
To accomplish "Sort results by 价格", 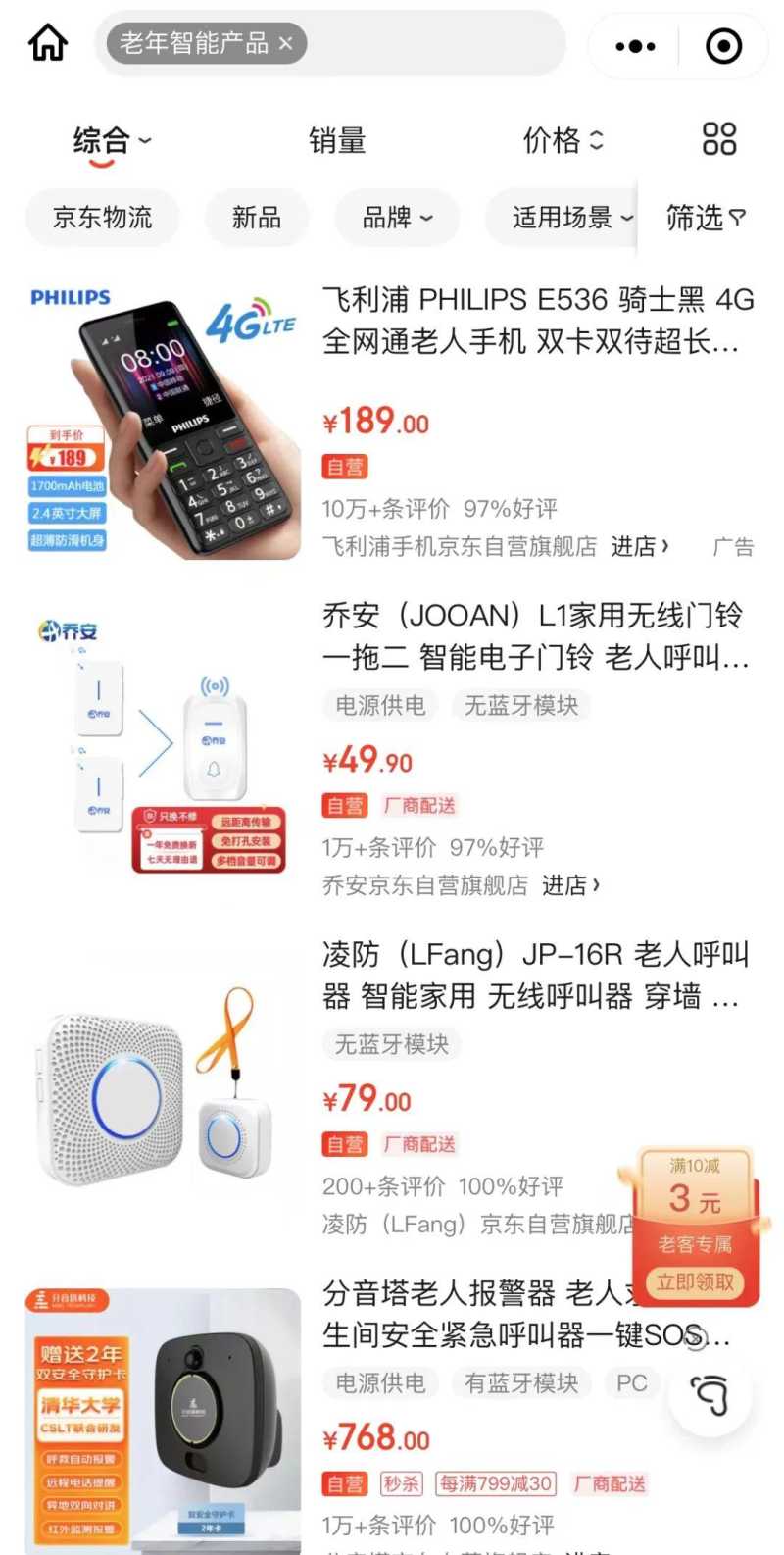I will pyautogui.click(x=563, y=141).
